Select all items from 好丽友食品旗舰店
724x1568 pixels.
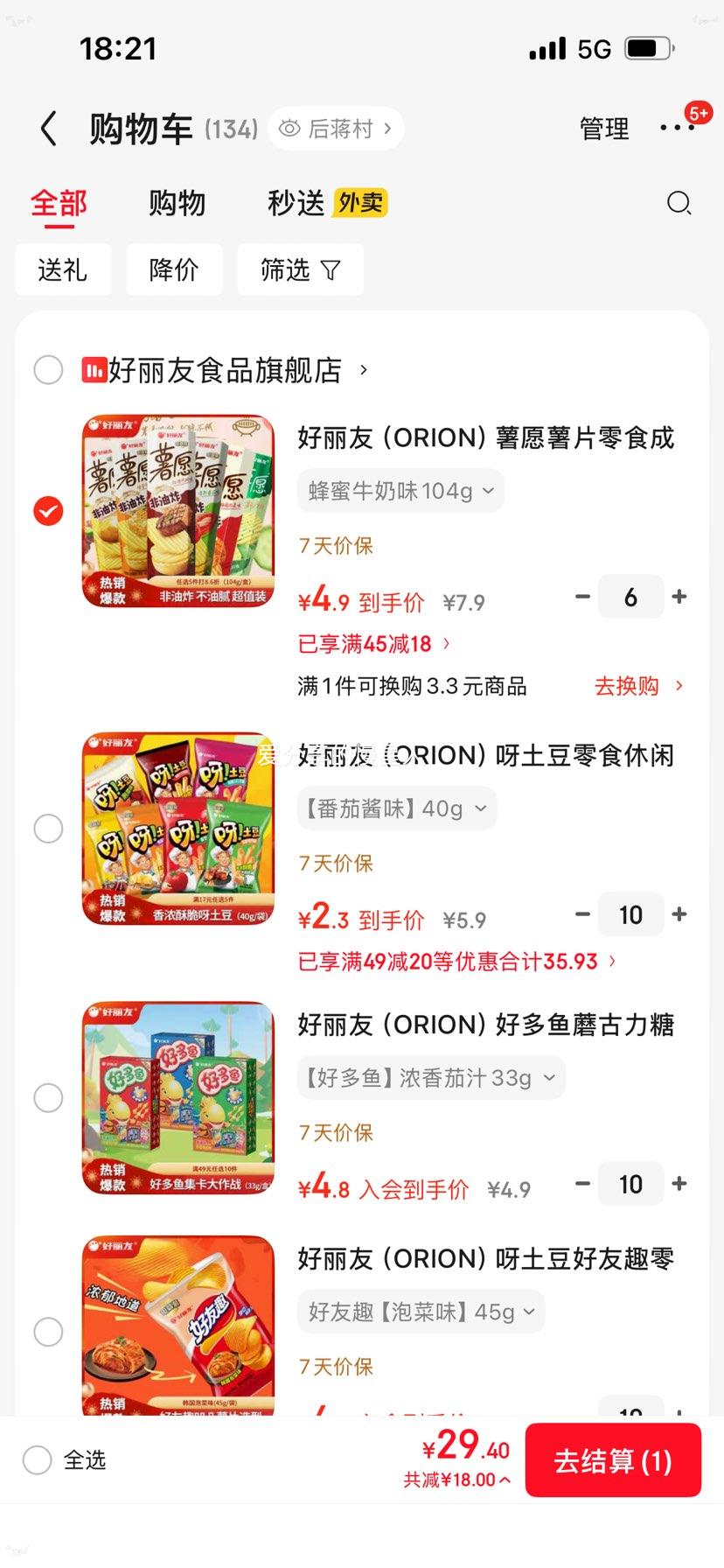click(x=48, y=370)
